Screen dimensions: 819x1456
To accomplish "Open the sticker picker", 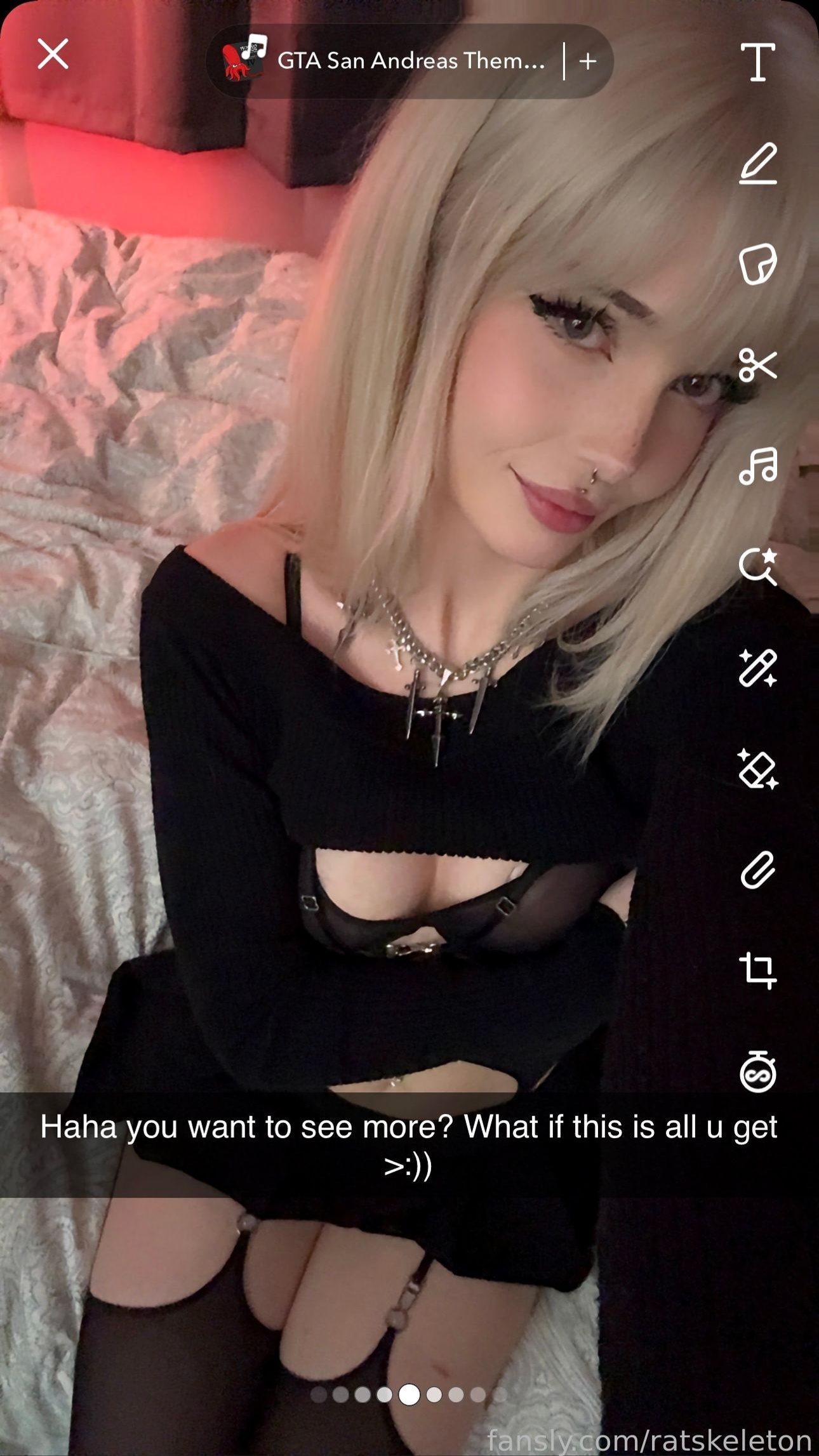I will [757, 264].
